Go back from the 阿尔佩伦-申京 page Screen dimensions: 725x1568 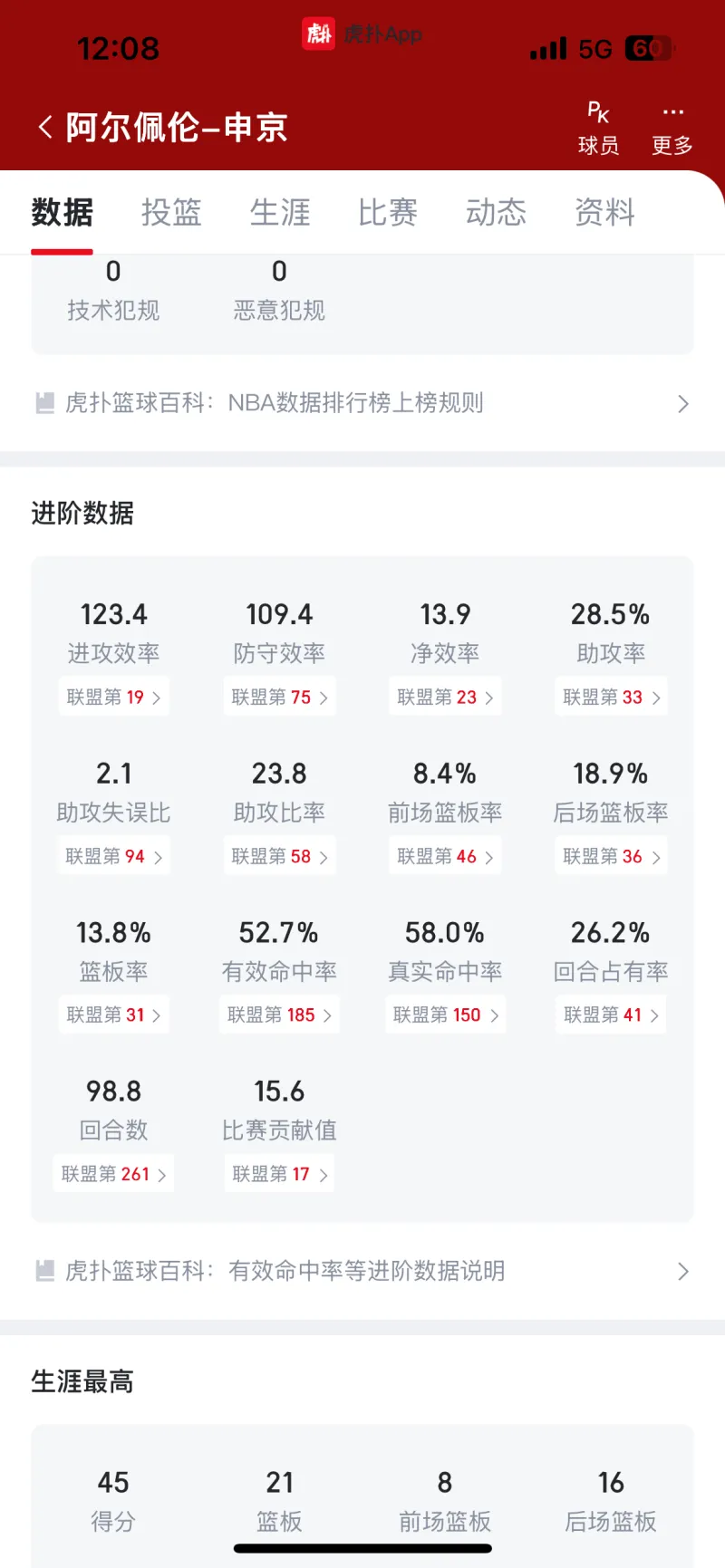[45, 127]
